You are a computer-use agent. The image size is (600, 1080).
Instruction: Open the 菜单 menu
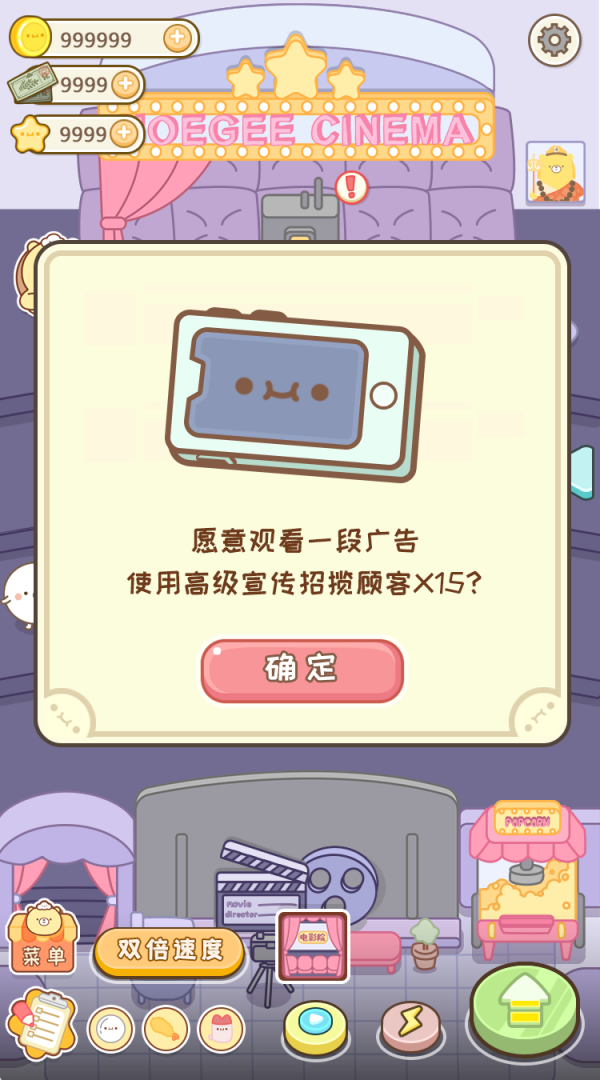(42, 940)
